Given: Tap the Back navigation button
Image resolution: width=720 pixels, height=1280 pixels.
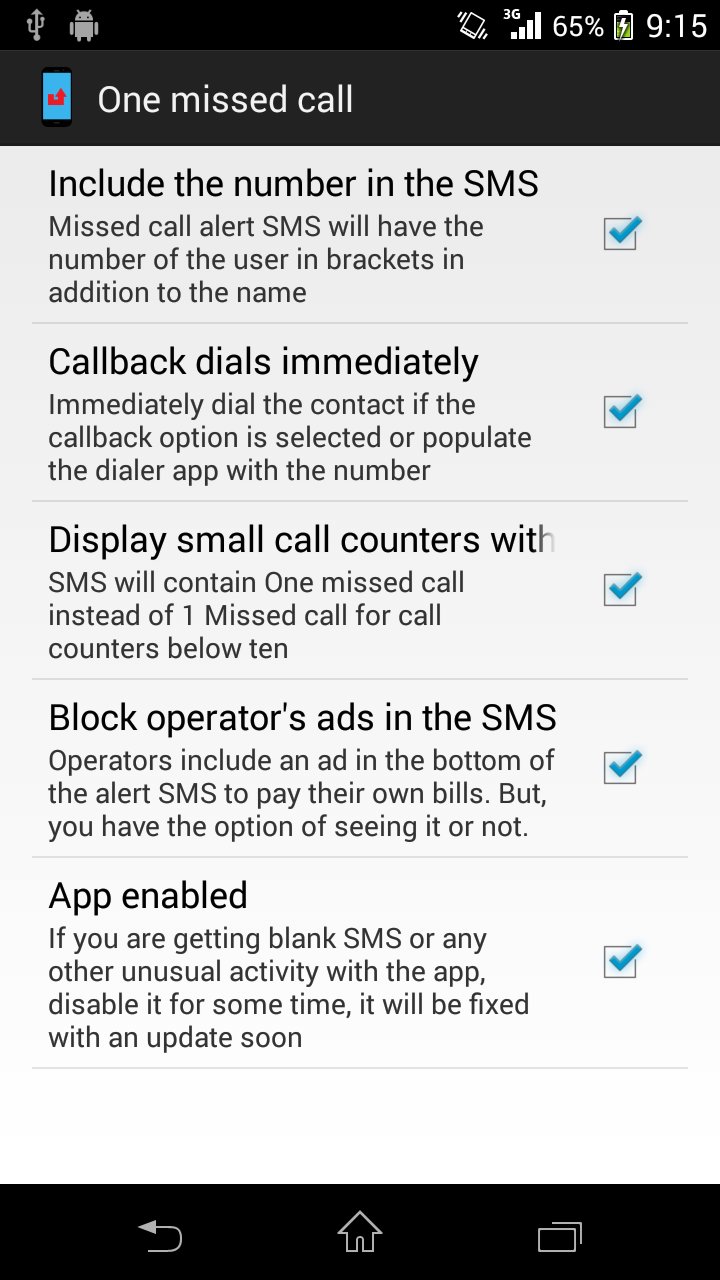Looking at the screenshot, I should click(159, 1235).
